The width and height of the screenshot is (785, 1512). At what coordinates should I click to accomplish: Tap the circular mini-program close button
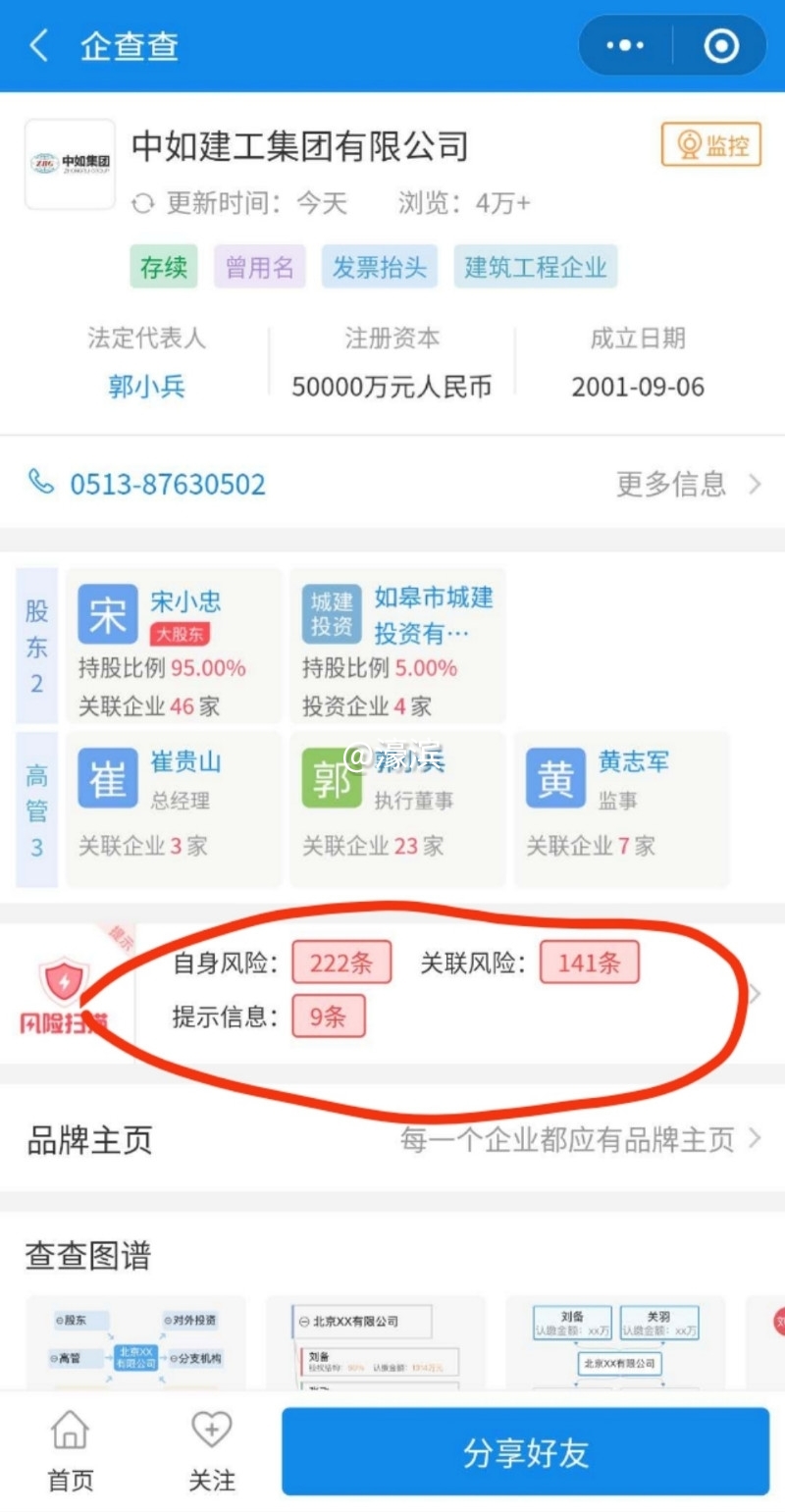coord(720,44)
